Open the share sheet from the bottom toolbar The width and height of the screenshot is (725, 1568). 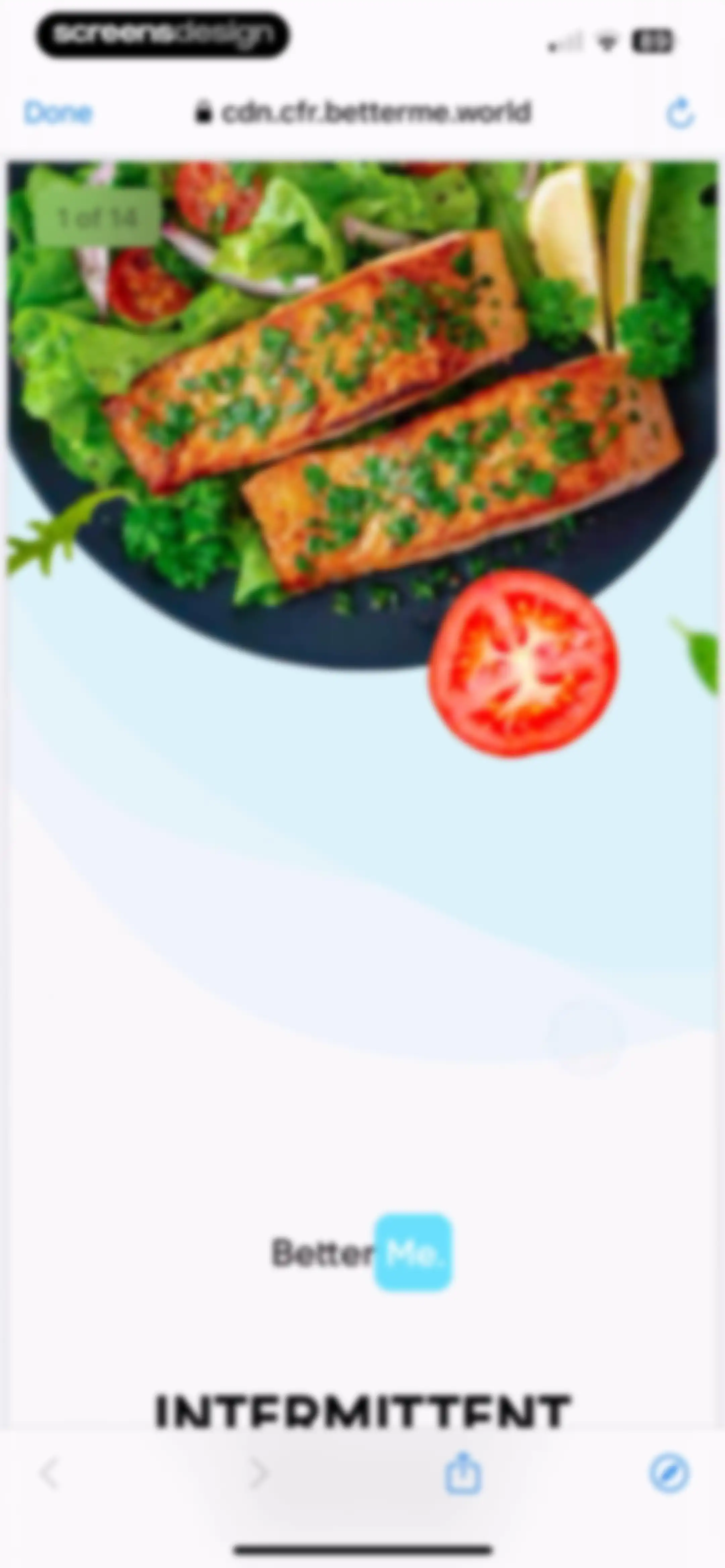click(x=463, y=1473)
